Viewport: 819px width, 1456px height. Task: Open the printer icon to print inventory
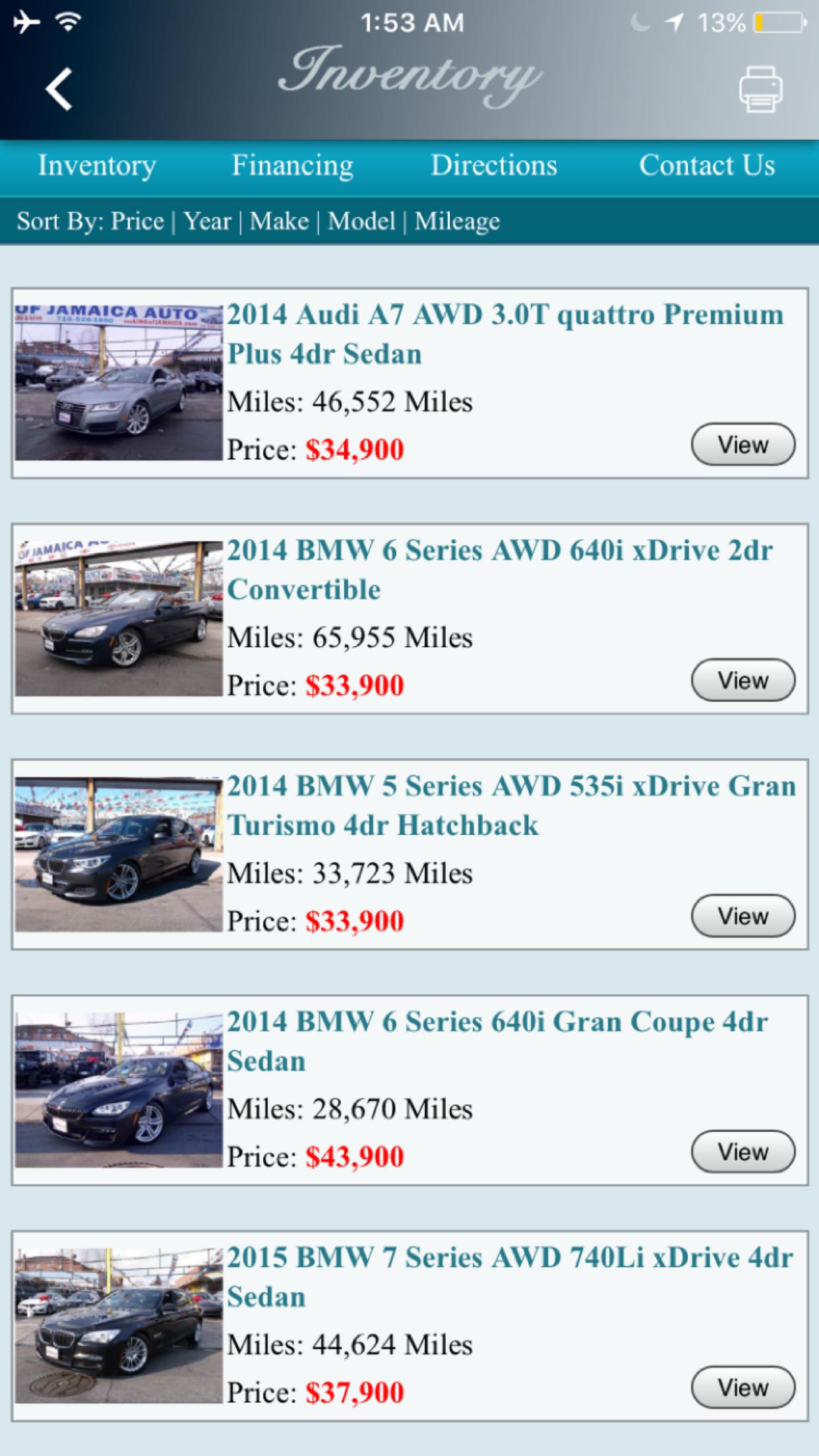click(x=760, y=89)
